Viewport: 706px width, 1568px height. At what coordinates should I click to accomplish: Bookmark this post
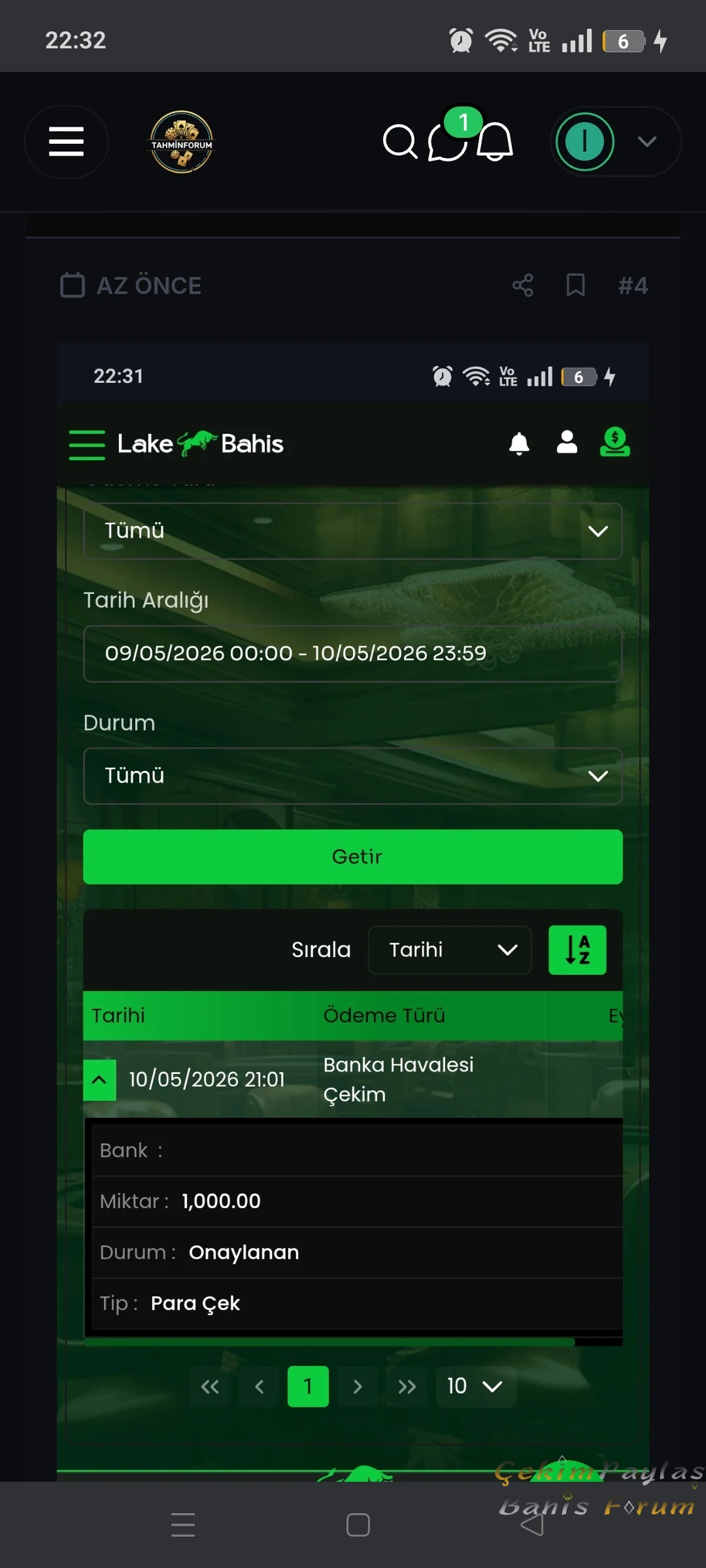point(575,286)
